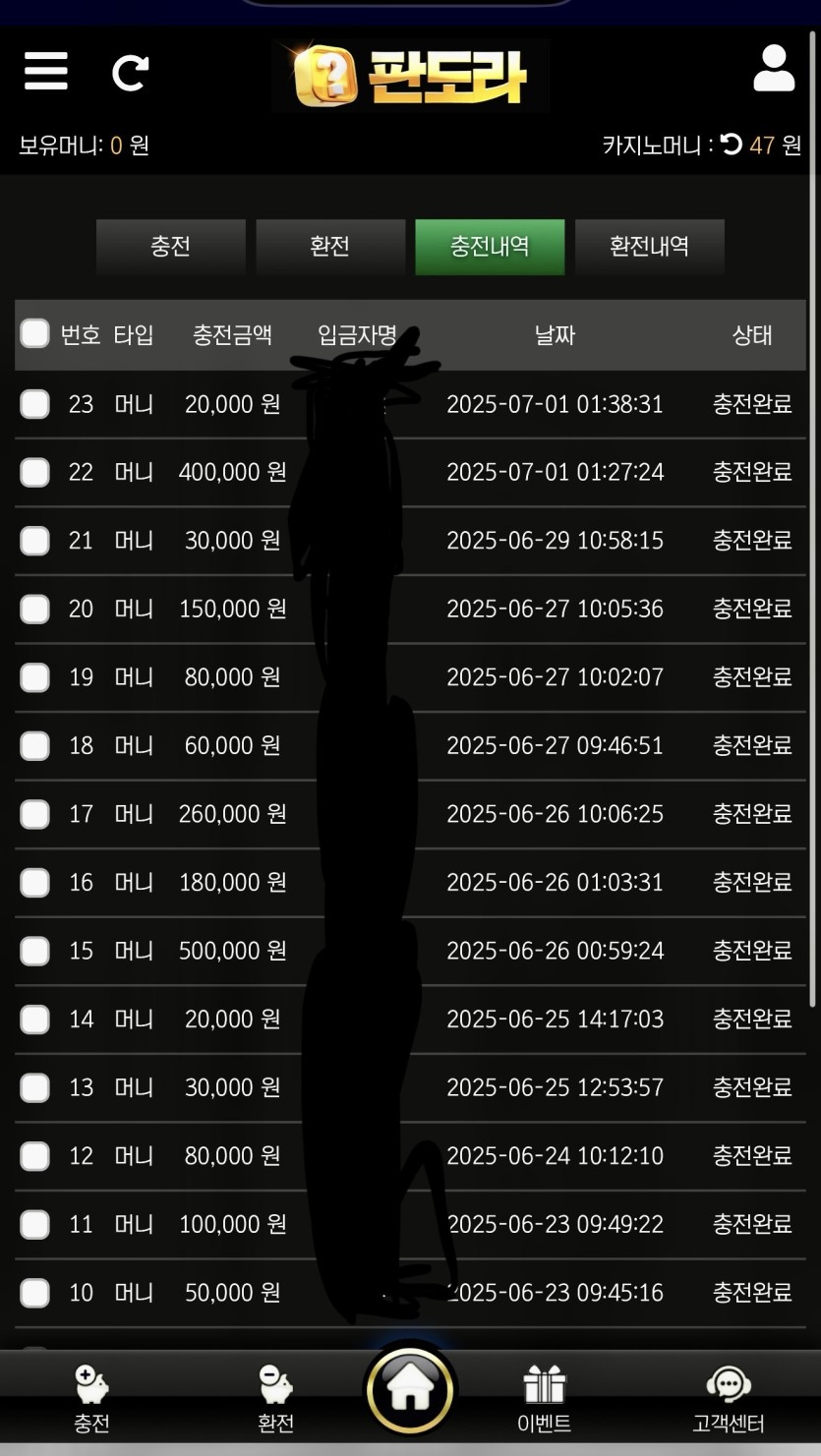Mark the checkbox for the 500,000 원 entry
The image size is (821, 1456).
coord(35,951)
